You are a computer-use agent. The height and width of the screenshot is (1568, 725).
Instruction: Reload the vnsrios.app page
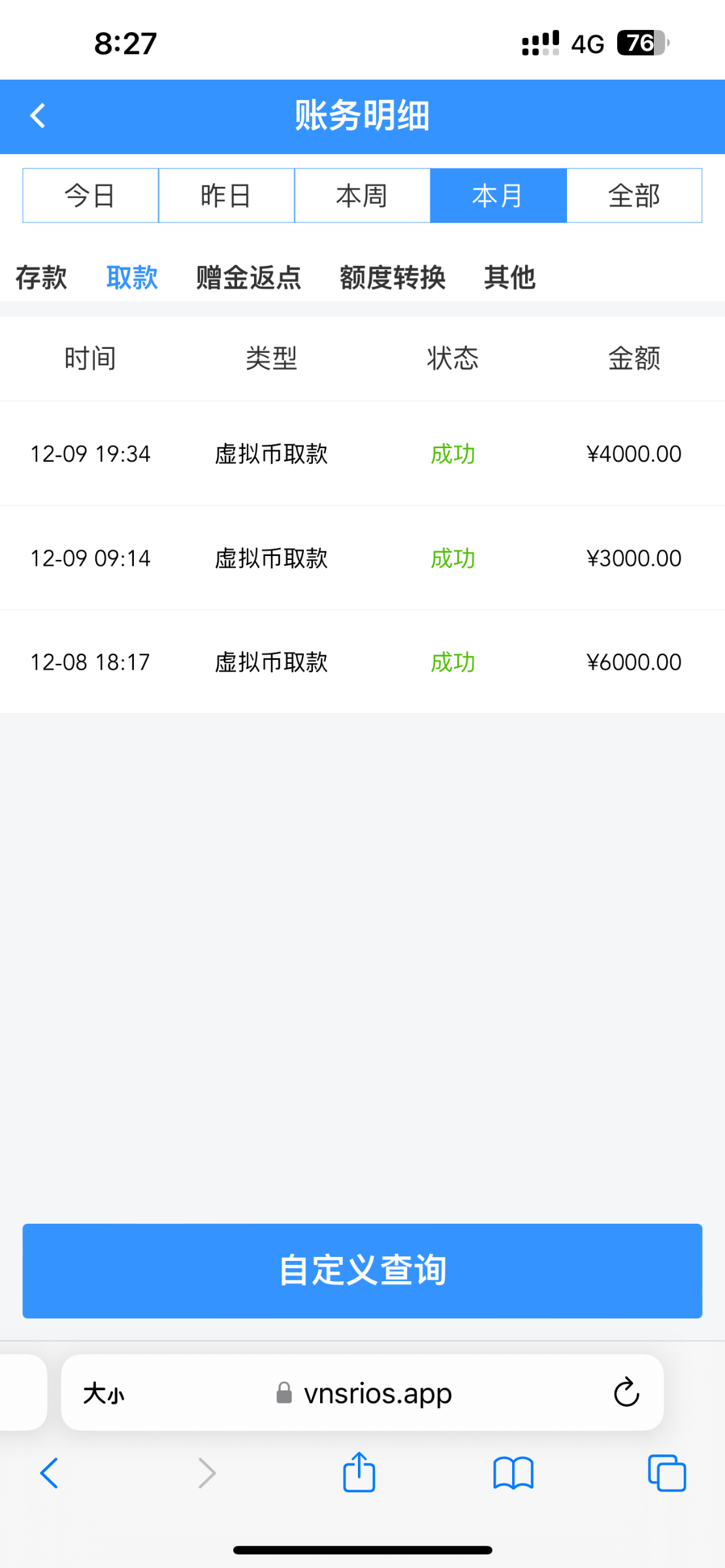(626, 1392)
